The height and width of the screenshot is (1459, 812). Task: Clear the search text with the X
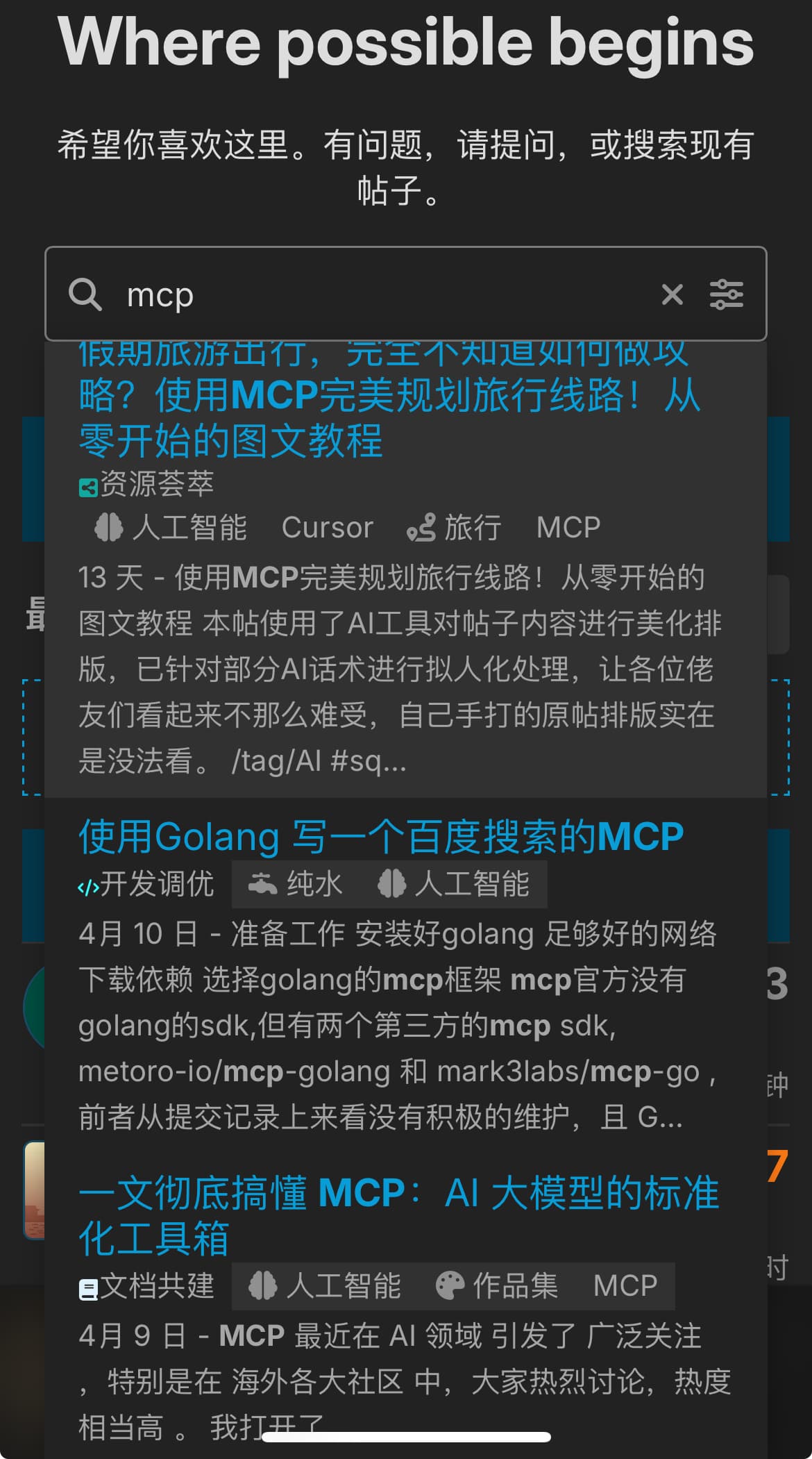672,294
